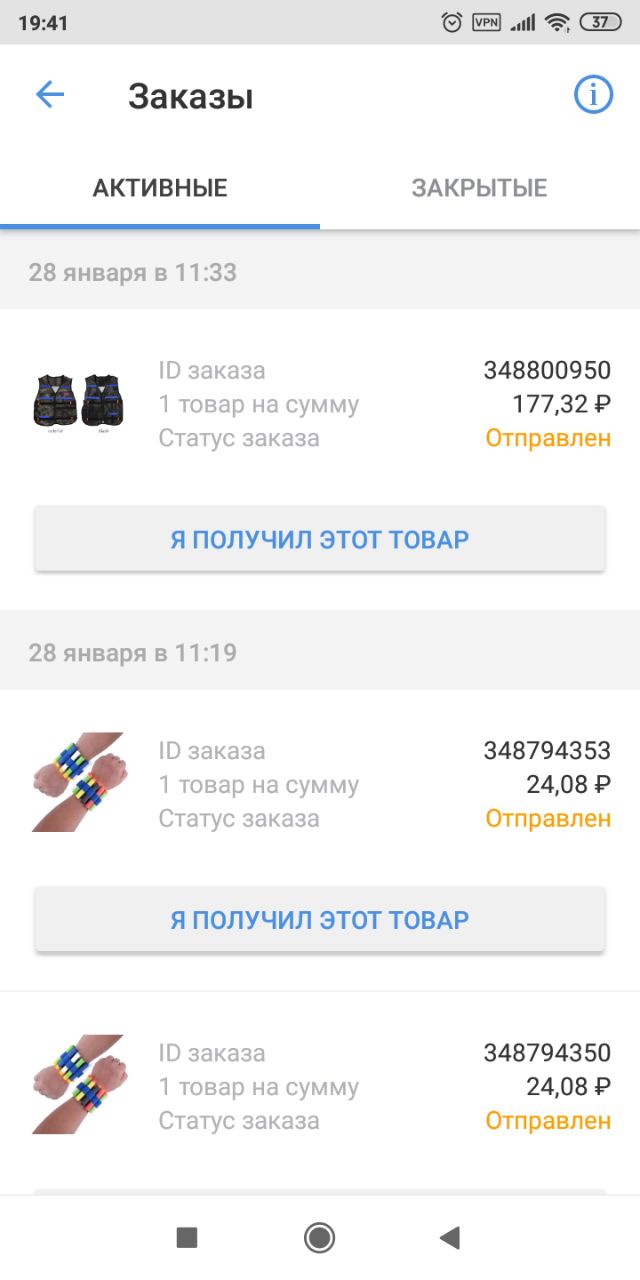Select the АКТИВНЫЕ tab
This screenshot has height=1280, width=640.
160,188
